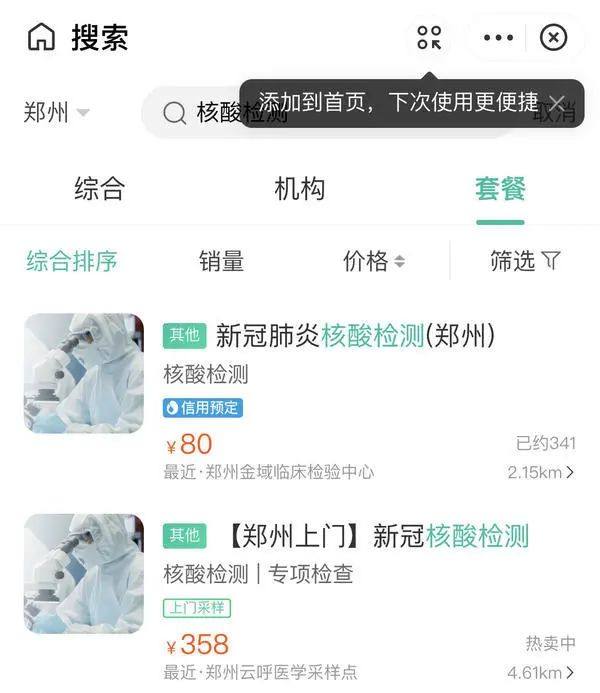The width and height of the screenshot is (600, 693).
Task: Open the three-dot more menu
Action: click(498, 38)
